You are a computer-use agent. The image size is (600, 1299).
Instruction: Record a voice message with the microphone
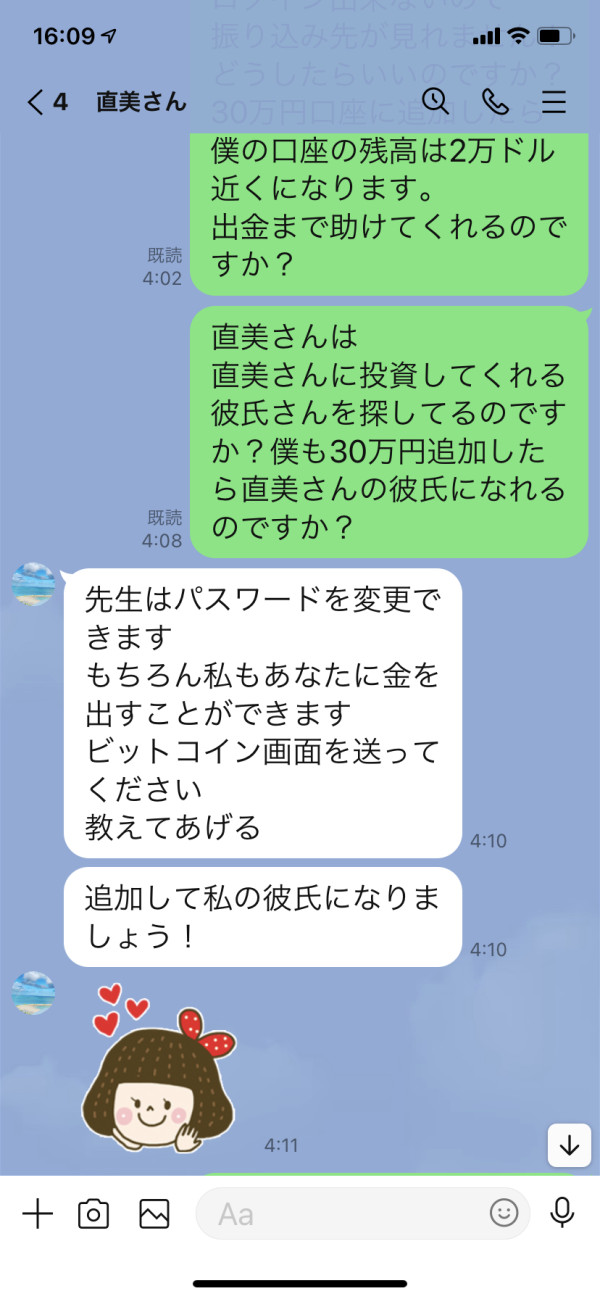[x=562, y=1214]
